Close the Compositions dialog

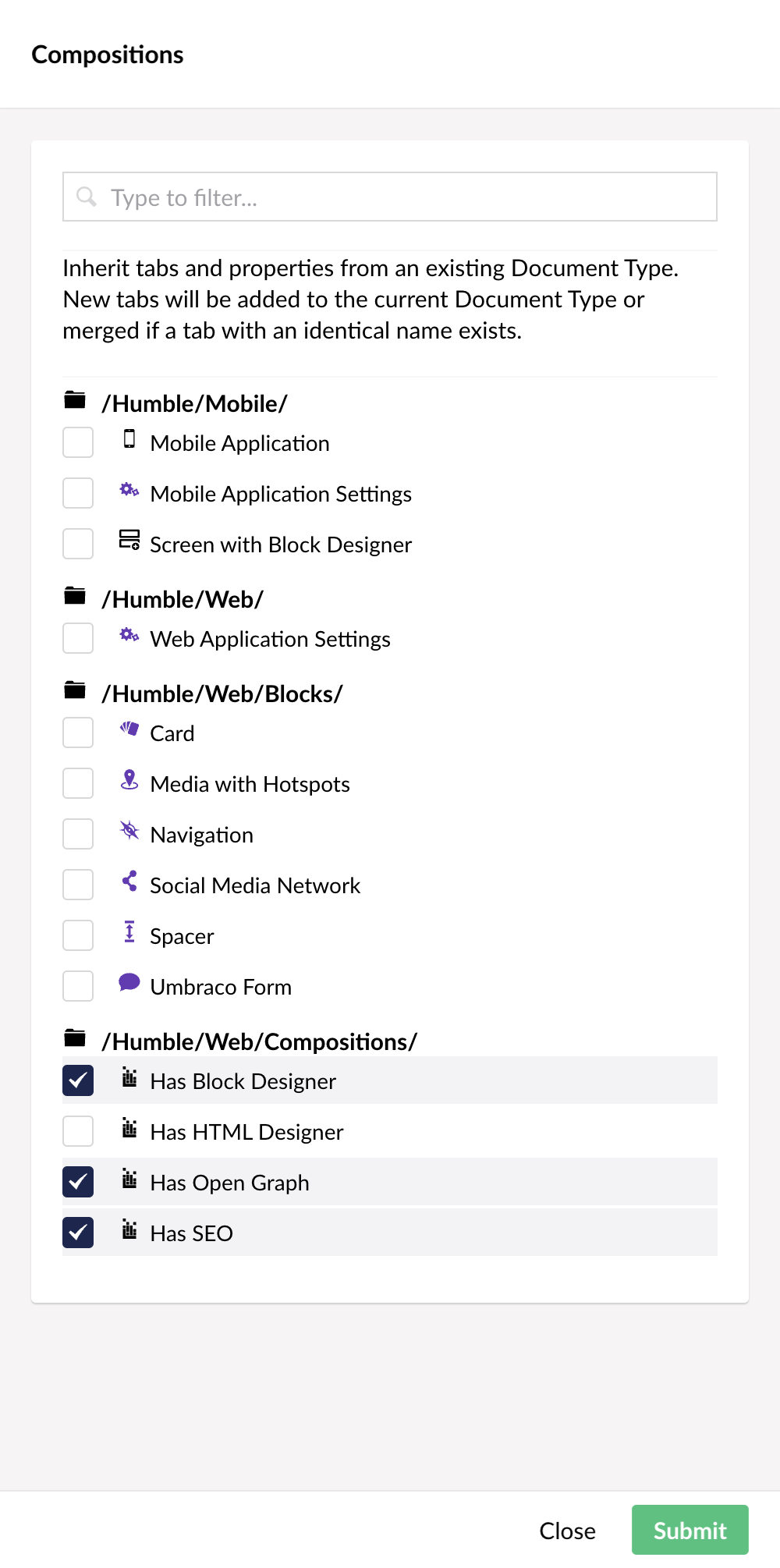pos(567,1531)
